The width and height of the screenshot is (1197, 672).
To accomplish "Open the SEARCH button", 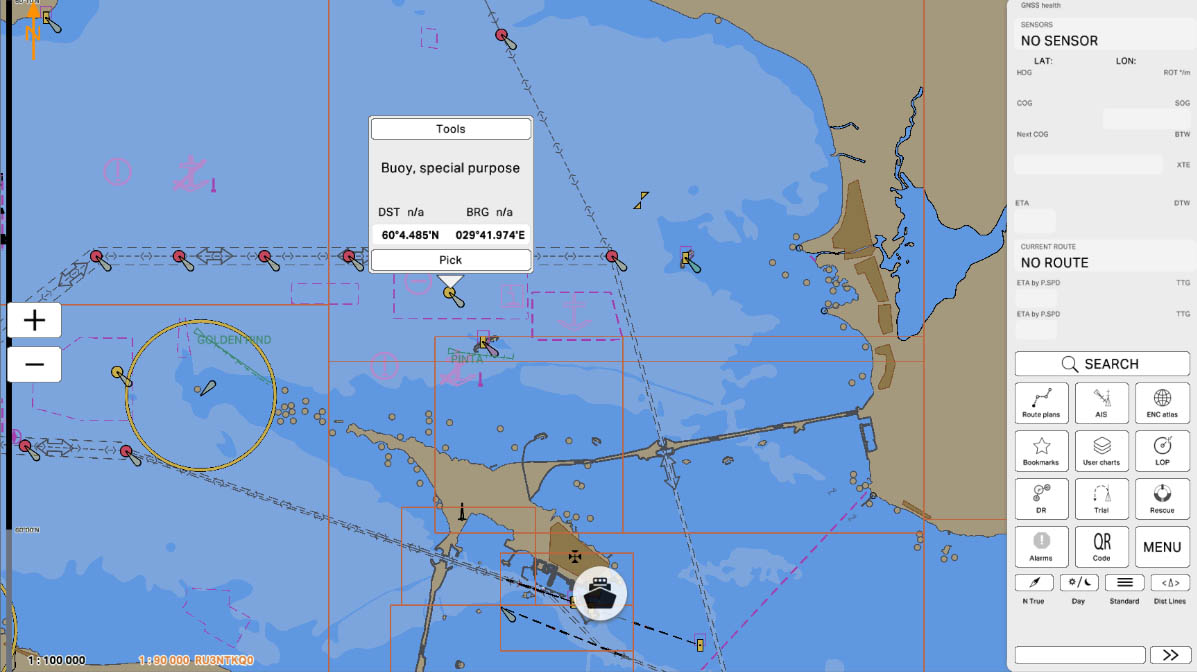I will pyautogui.click(x=1101, y=364).
